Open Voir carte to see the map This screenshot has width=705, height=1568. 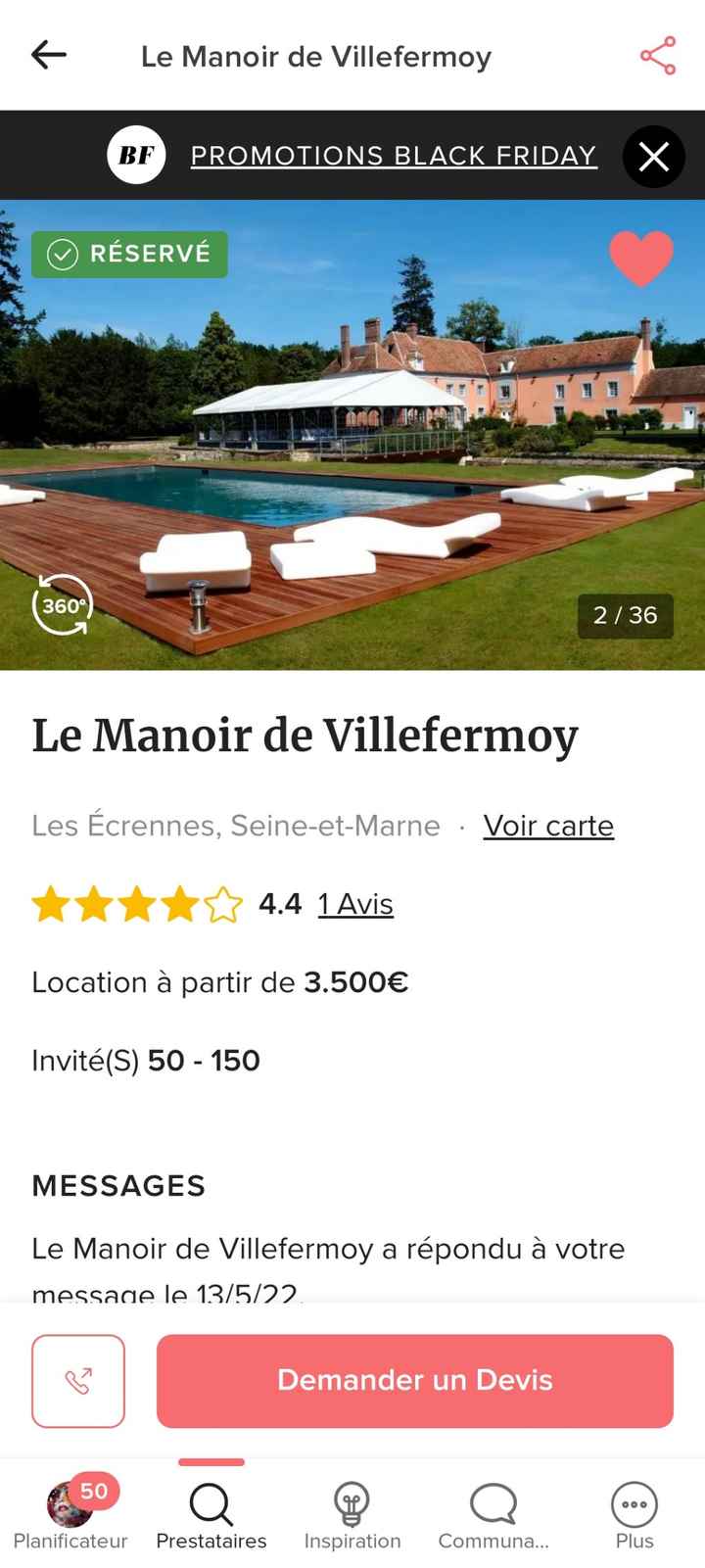[548, 826]
